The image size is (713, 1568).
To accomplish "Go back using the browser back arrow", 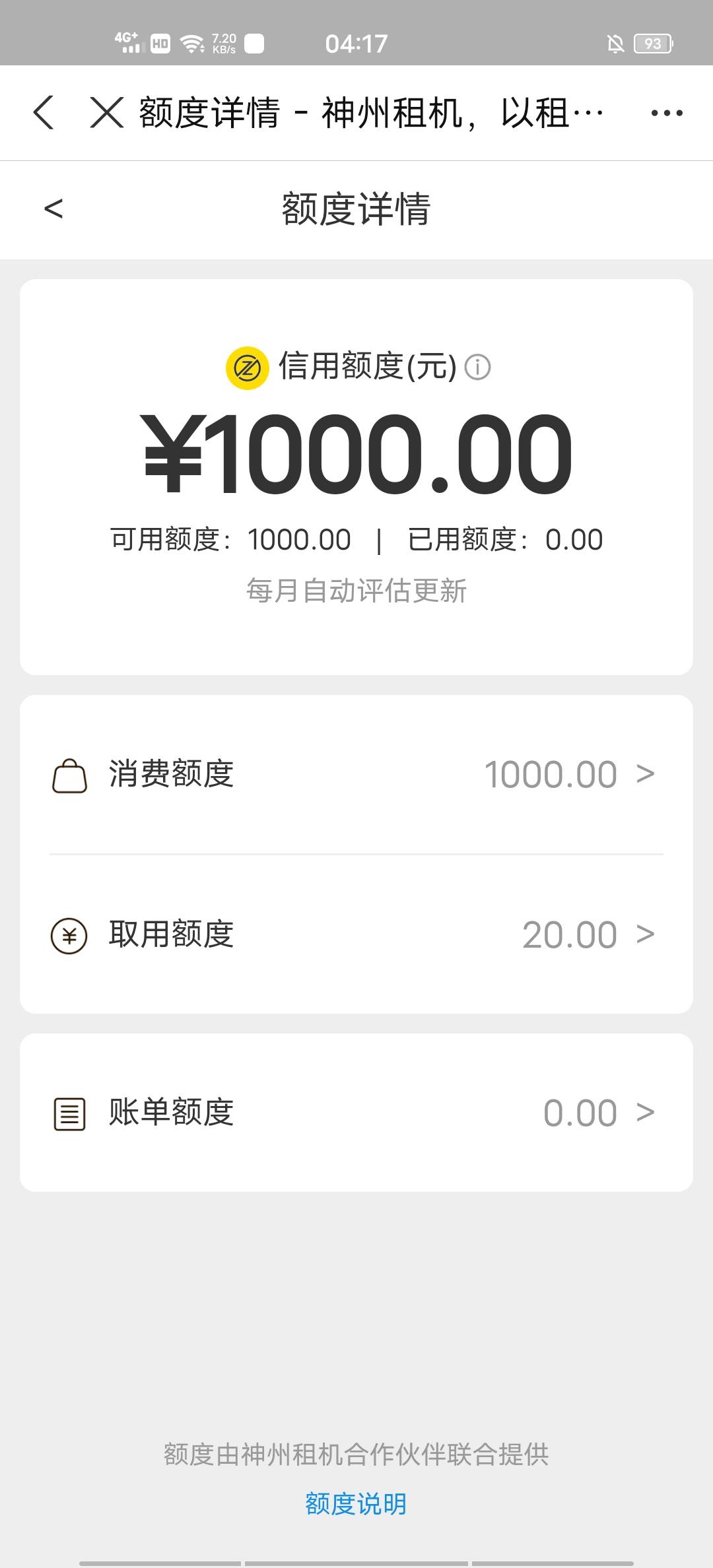I will (44, 112).
